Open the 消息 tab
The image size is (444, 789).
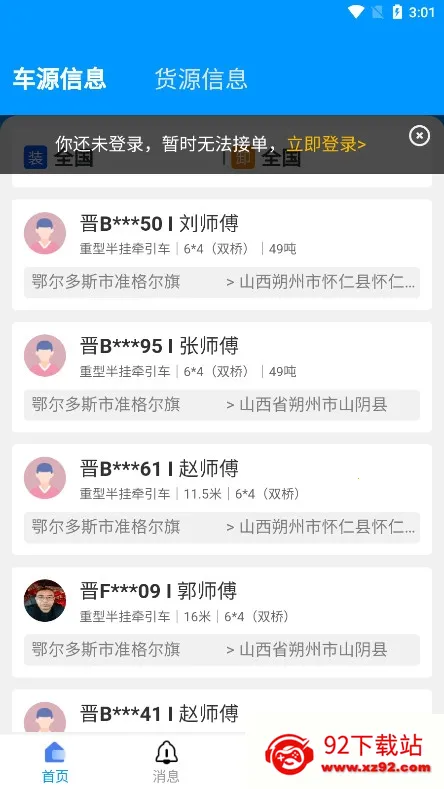pyautogui.click(x=166, y=762)
